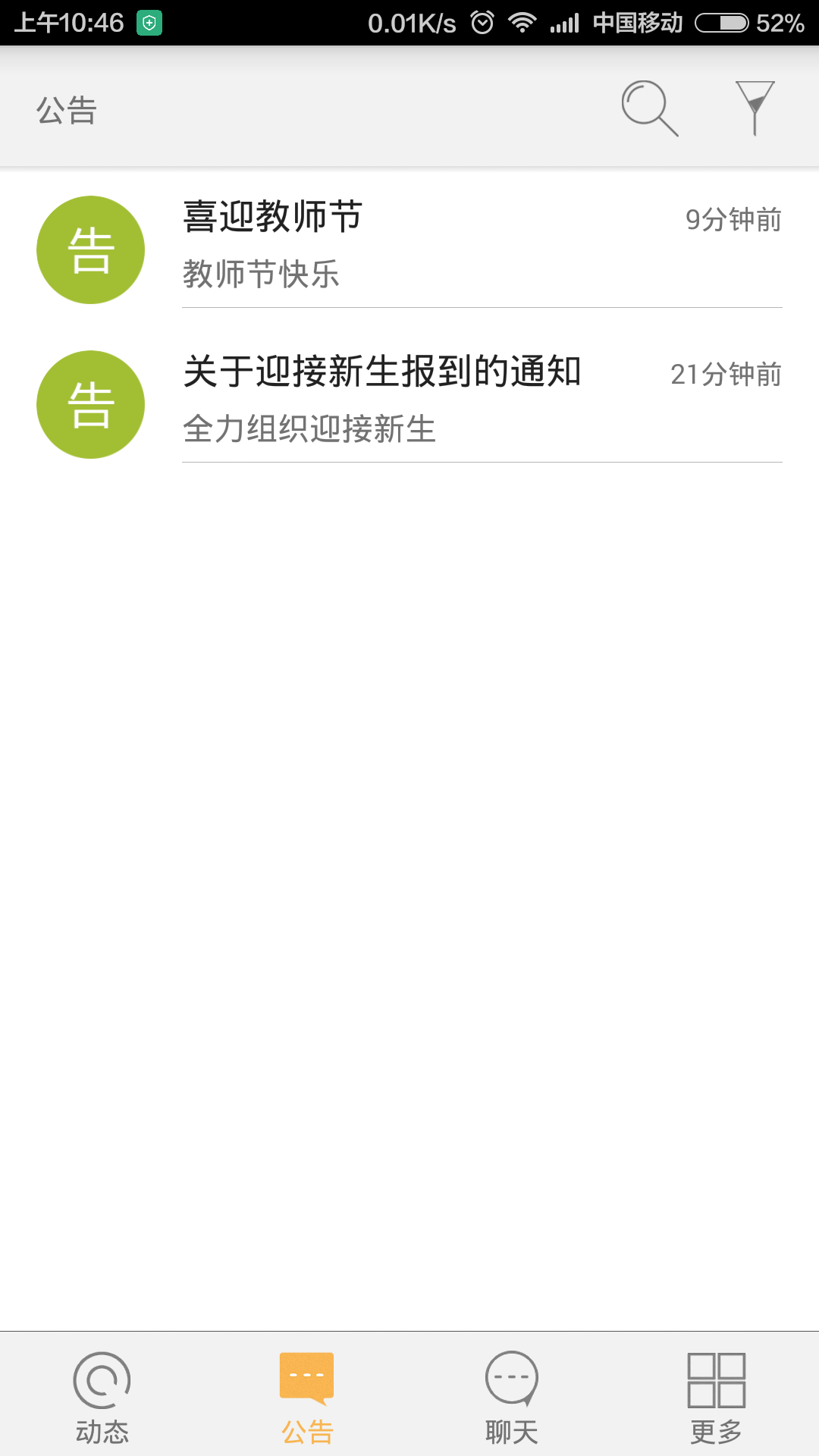Open the 关于迎接新生报到的通知 announcement

click(409, 399)
